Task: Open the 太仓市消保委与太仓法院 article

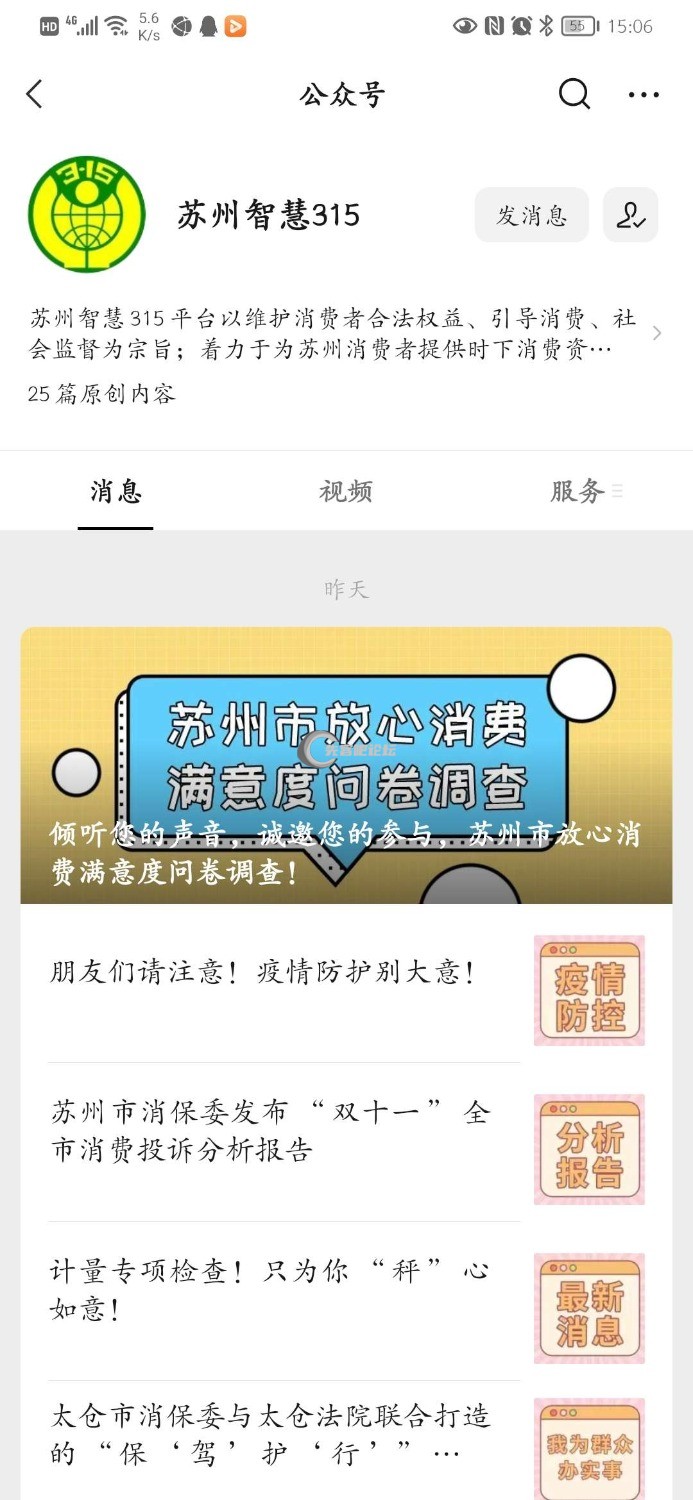Action: pyautogui.click(x=270, y=1435)
